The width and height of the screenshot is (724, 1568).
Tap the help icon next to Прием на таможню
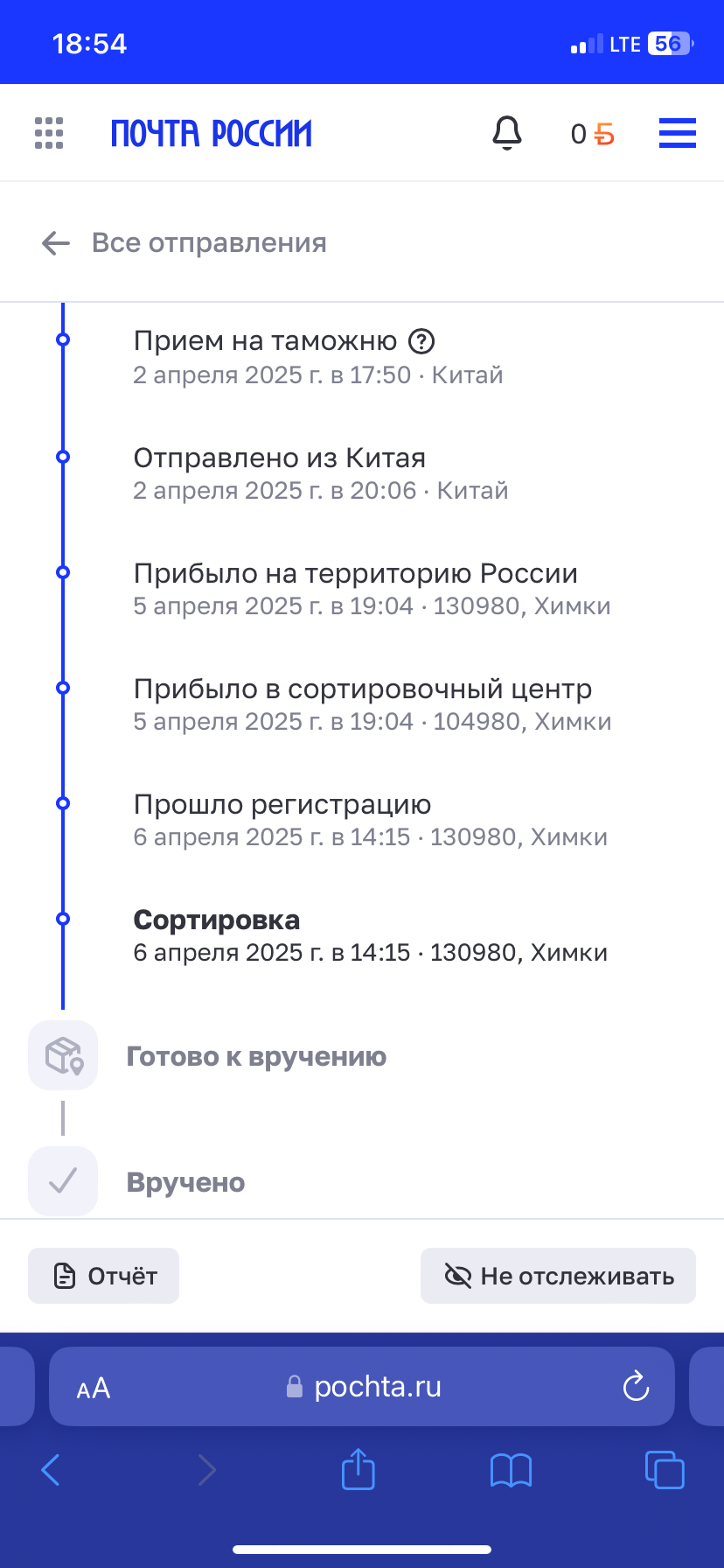click(421, 340)
